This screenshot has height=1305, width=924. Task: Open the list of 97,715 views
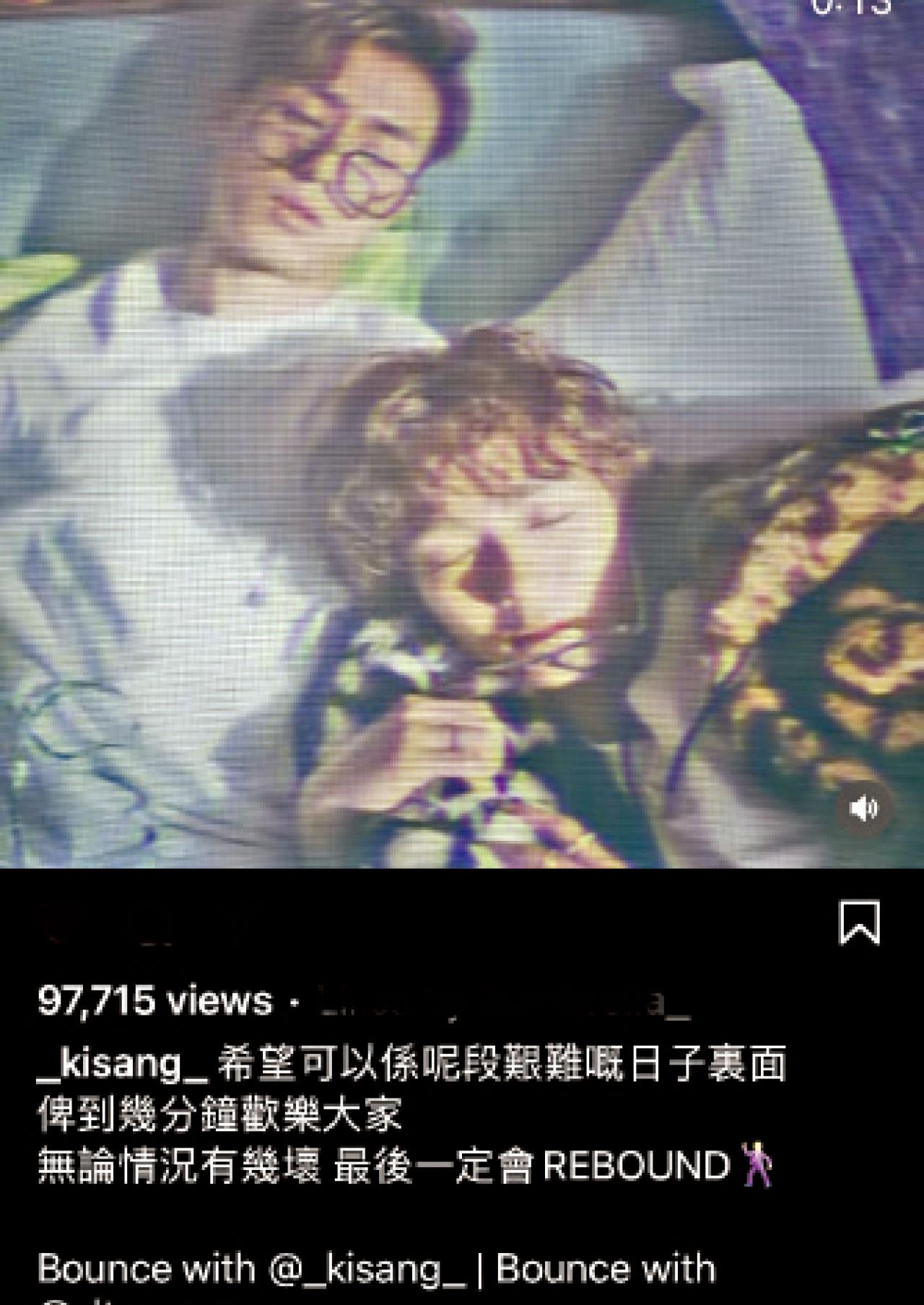154,1001
